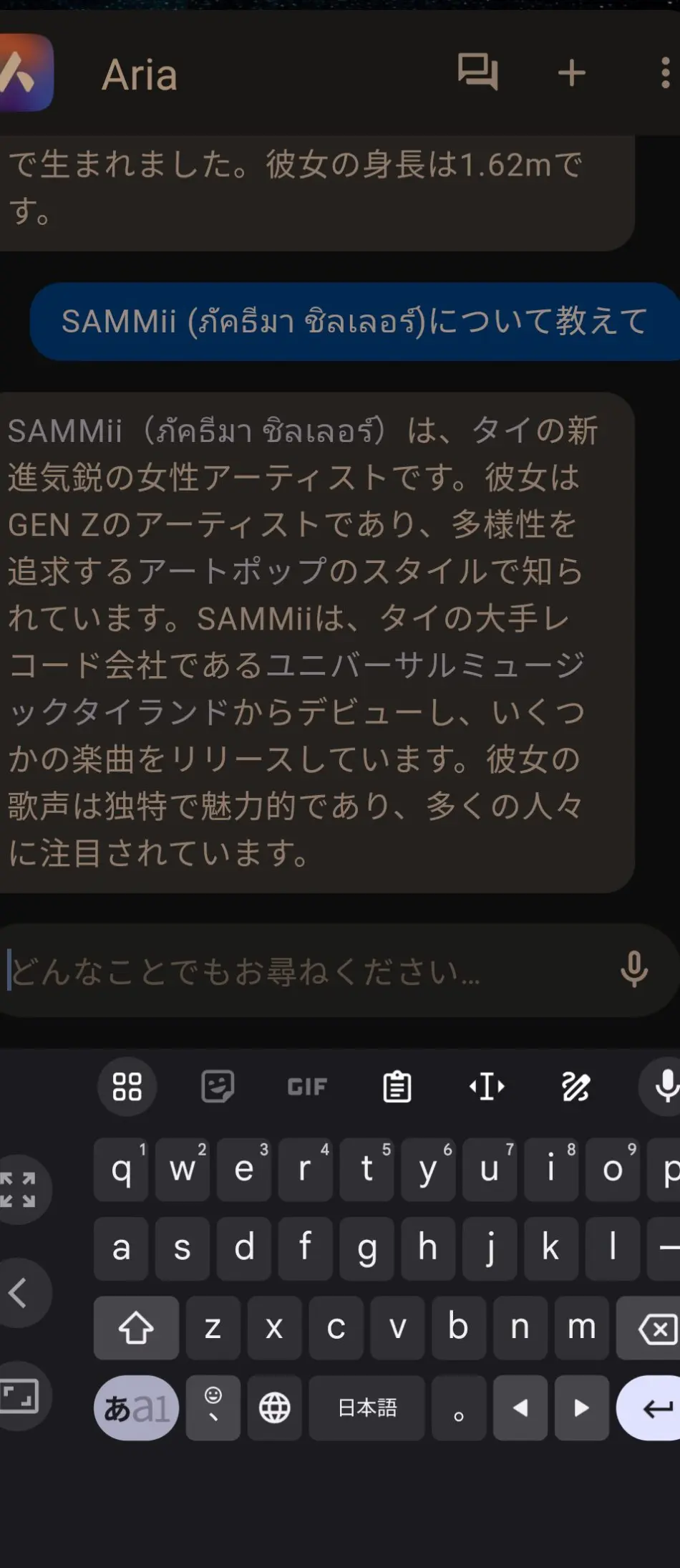
Task: Switch keyboard language with globe key
Action: pos(274,1408)
